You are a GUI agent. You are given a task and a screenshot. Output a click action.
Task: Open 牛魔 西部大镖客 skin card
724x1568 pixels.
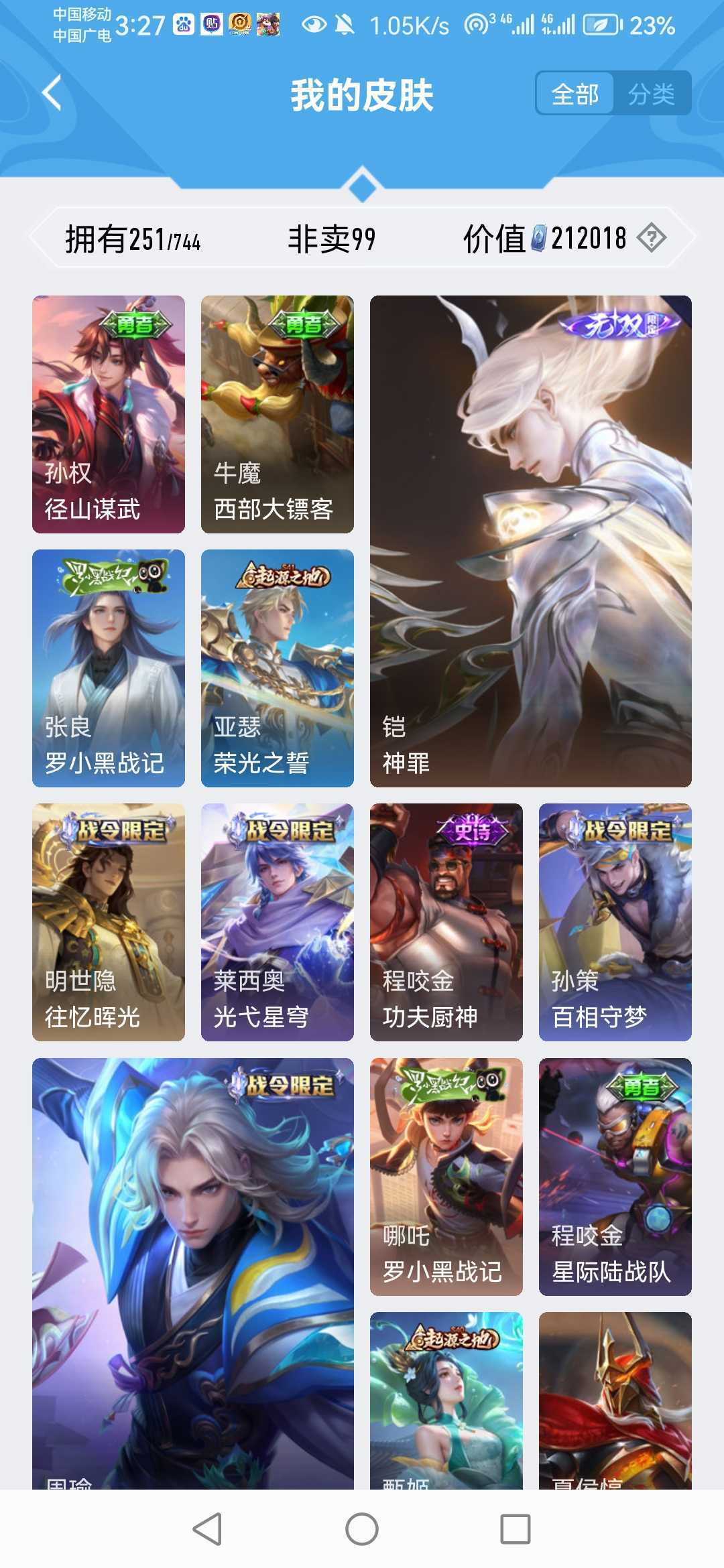(278, 414)
